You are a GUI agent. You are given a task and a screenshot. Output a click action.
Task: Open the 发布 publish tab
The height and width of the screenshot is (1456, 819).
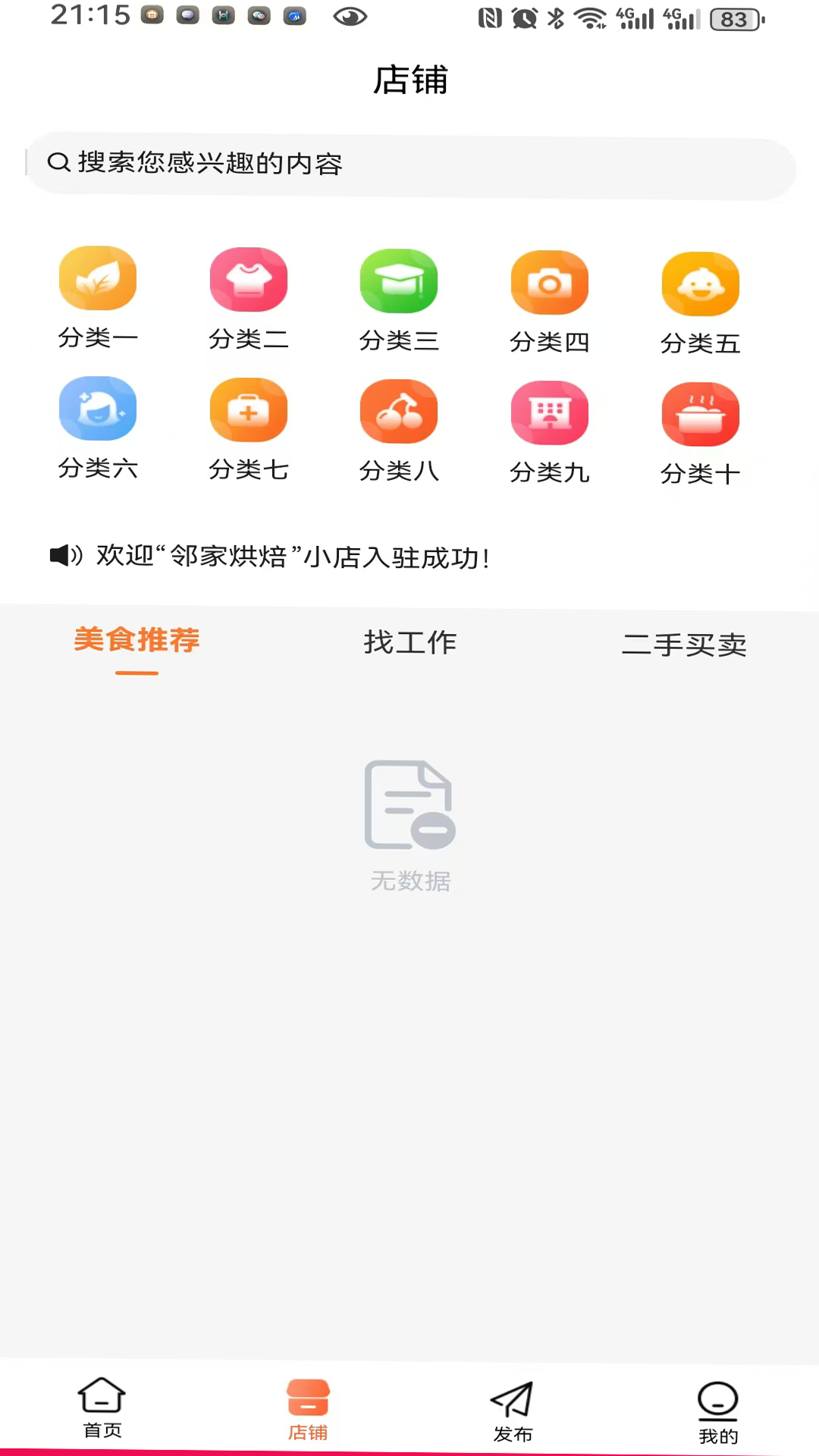click(x=513, y=1410)
